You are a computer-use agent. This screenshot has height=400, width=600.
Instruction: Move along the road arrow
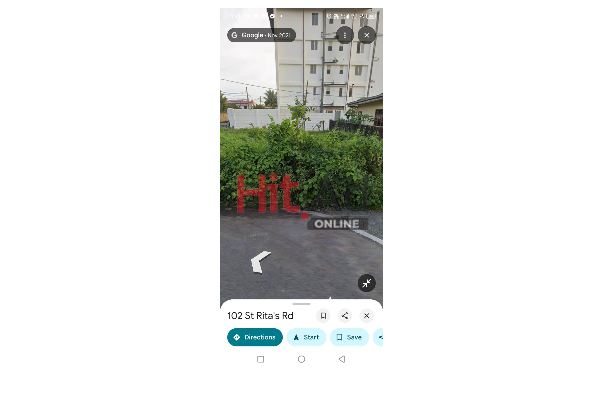[260, 262]
